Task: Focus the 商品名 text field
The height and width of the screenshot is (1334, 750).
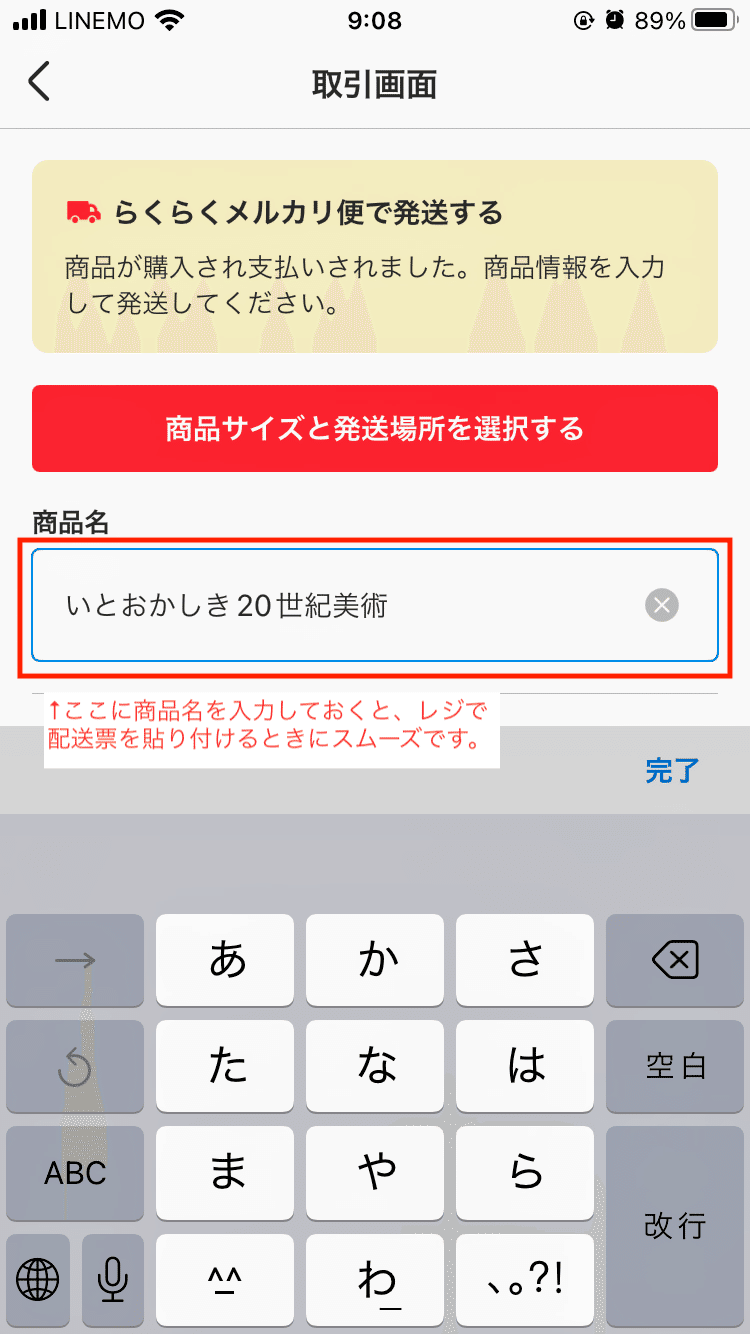Action: coord(375,605)
